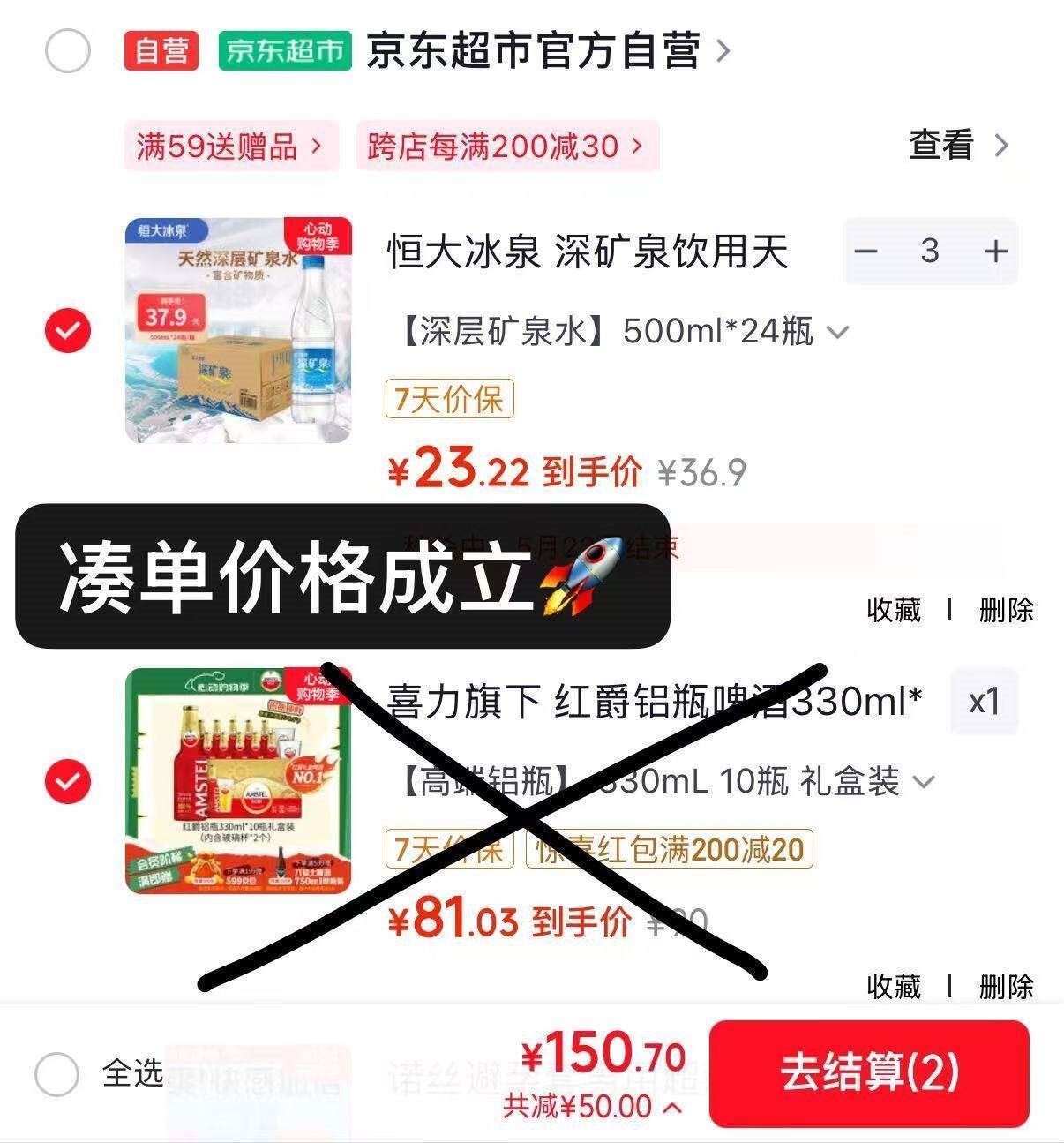Expand the 共减¥50.00 discount details
The width and height of the screenshot is (1064, 1143).
592,1107
